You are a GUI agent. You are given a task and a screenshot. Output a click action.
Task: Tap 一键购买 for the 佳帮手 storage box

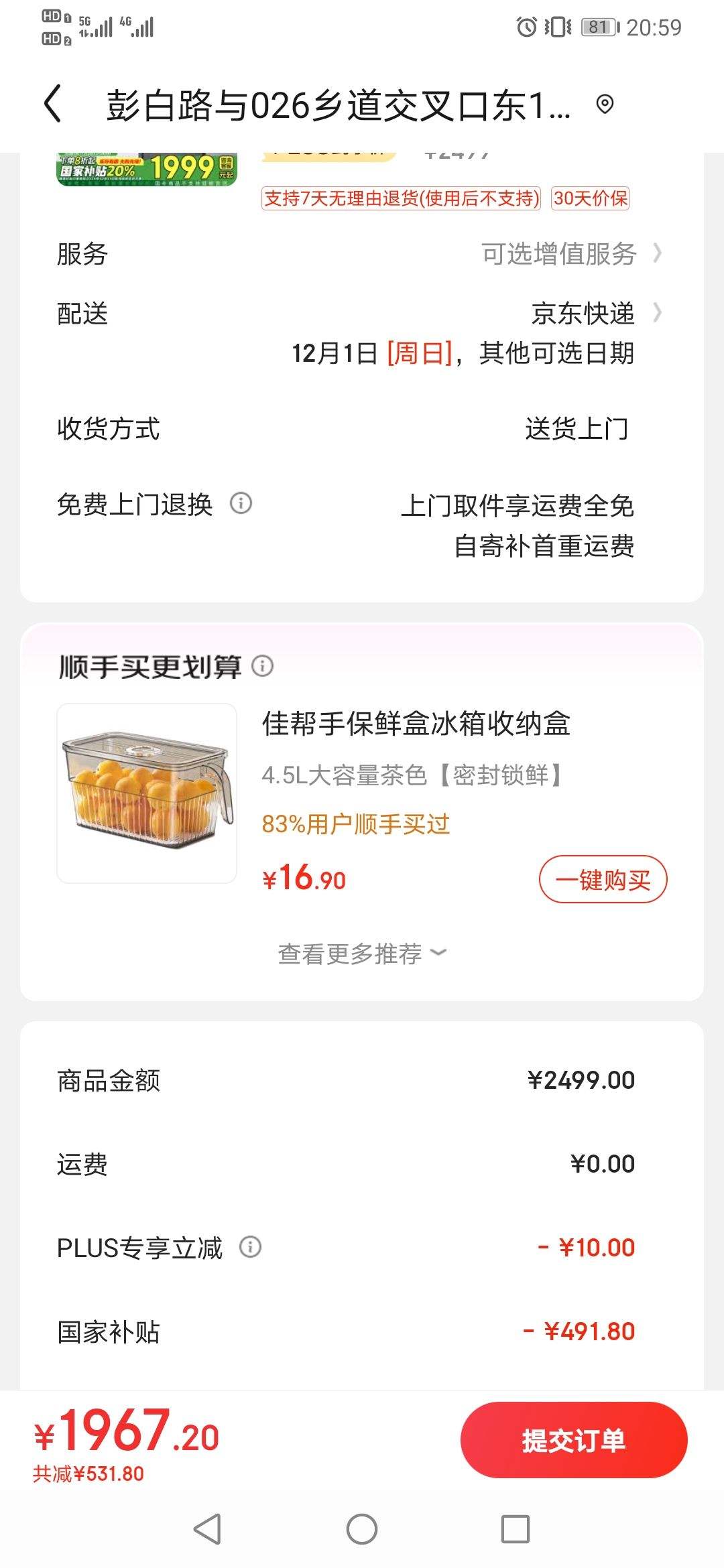pos(603,880)
